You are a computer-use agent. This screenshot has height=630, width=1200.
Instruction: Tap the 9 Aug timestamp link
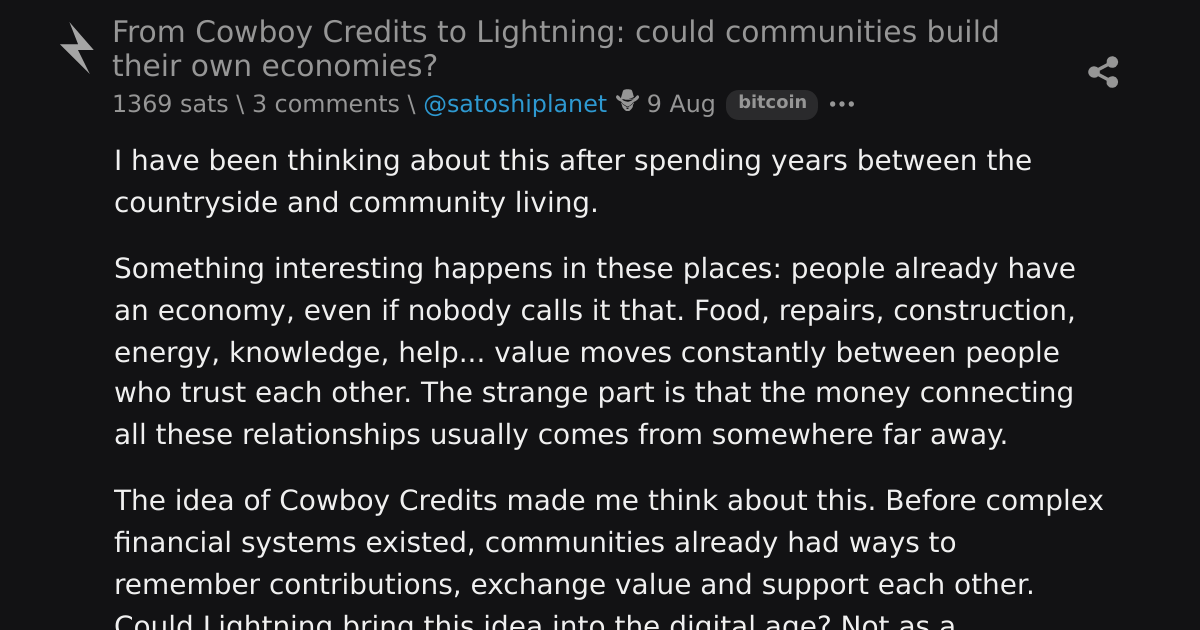pos(681,104)
